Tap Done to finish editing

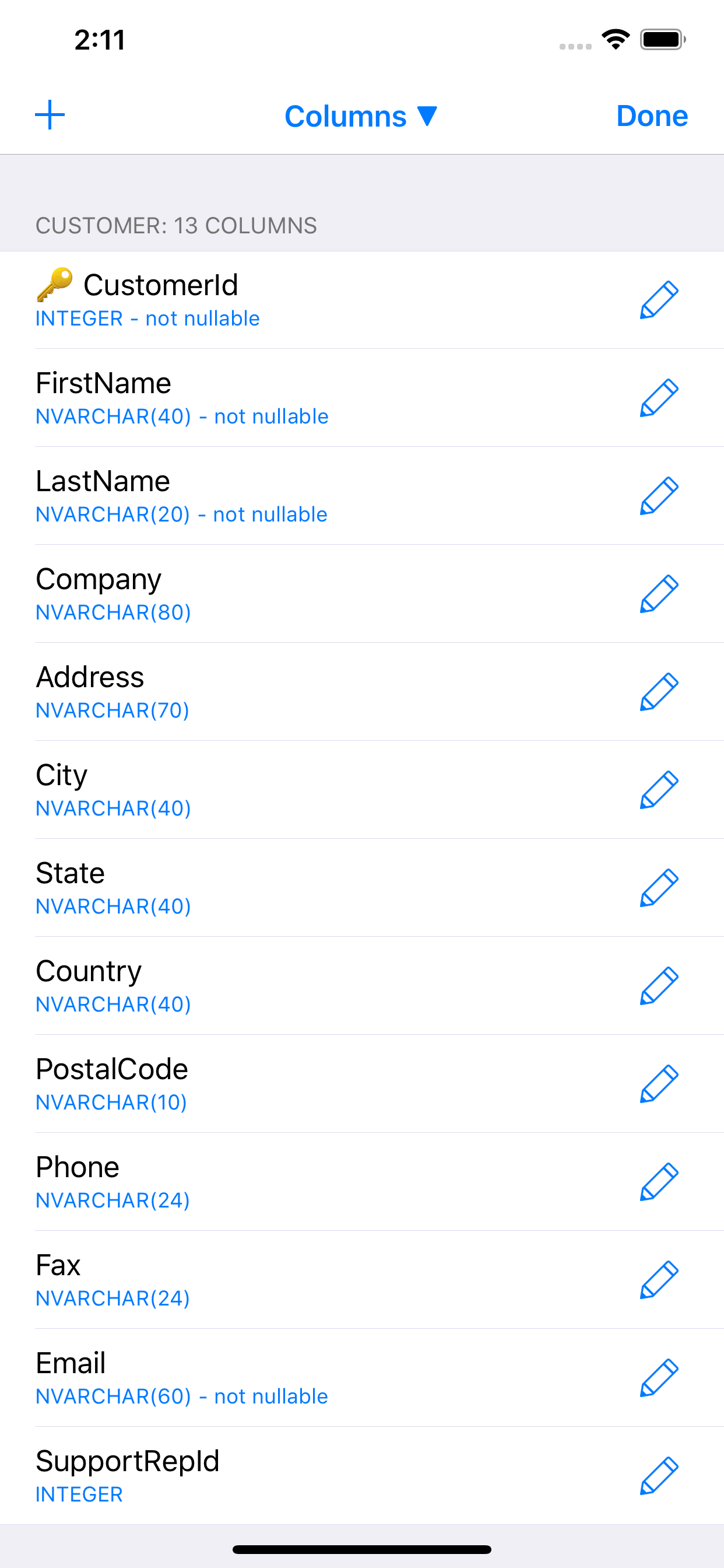tap(651, 116)
